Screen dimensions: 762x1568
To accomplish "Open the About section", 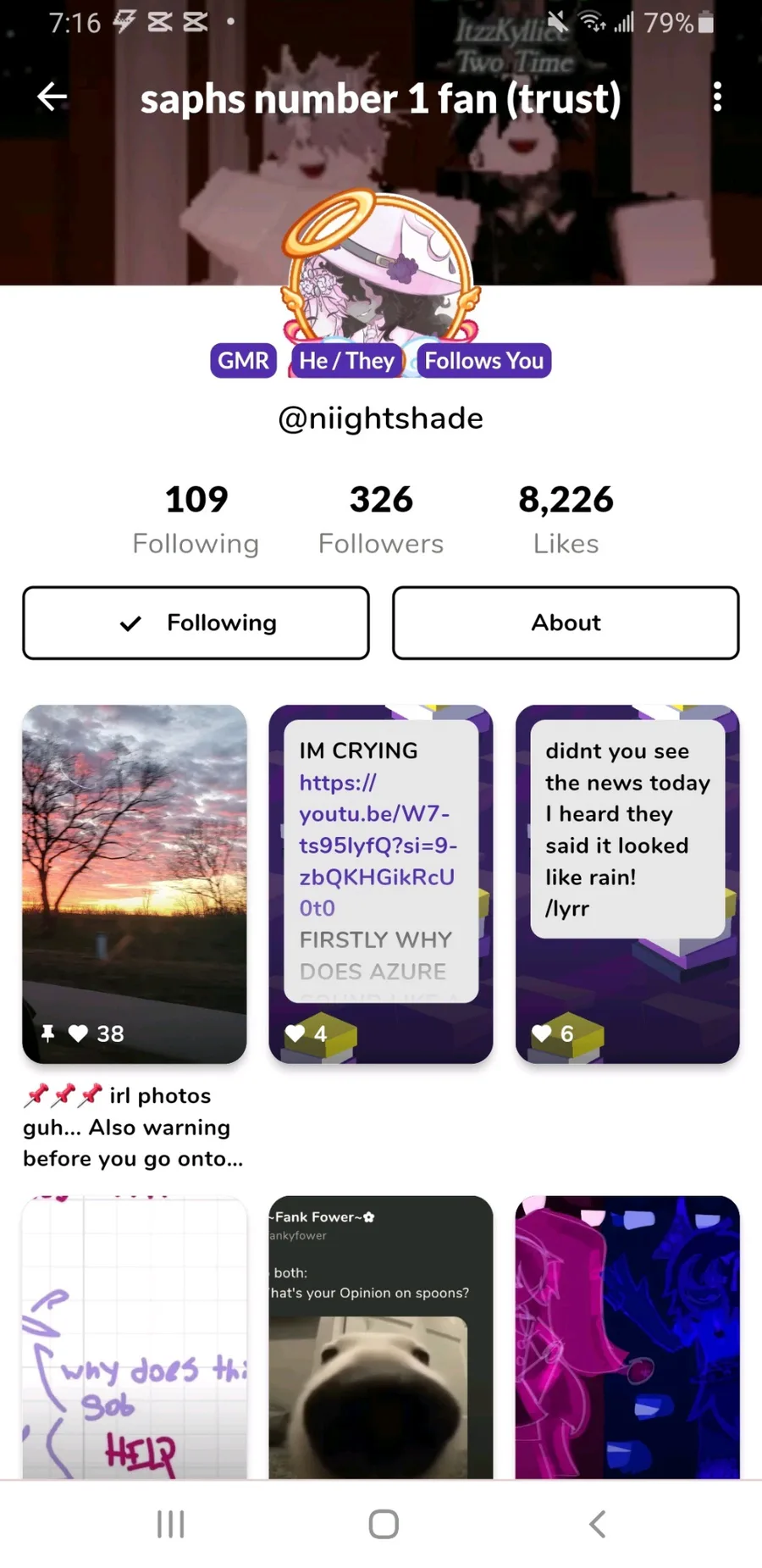I will coord(566,623).
